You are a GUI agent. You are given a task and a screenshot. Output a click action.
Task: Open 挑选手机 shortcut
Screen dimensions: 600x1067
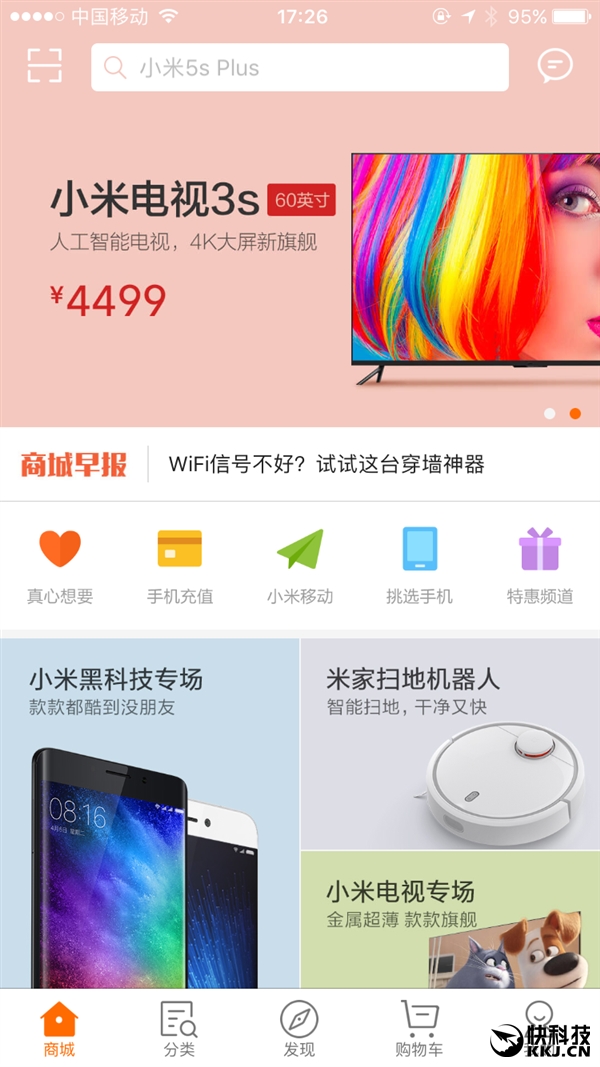[x=420, y=565]
